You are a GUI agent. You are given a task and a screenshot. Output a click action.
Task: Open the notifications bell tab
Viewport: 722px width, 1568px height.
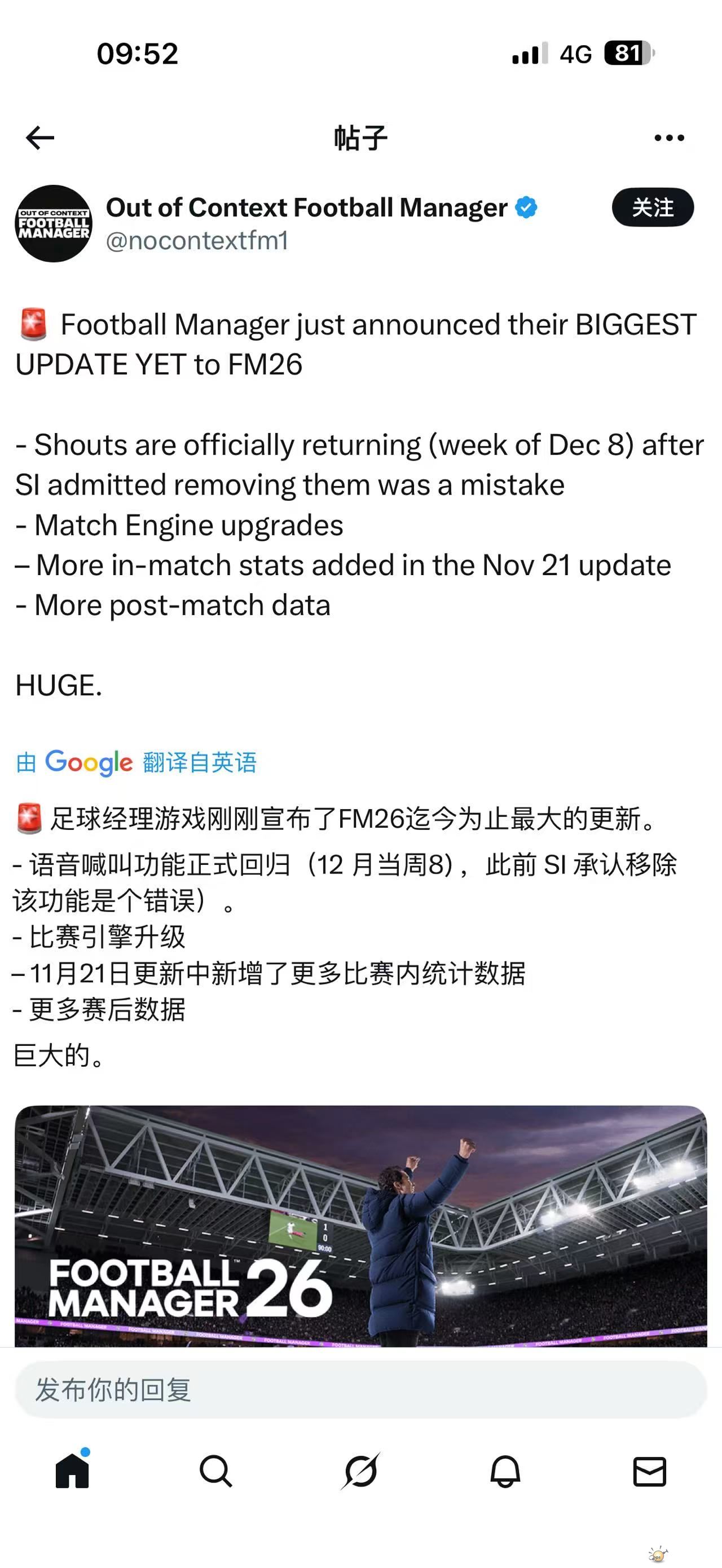[505, 1472]
